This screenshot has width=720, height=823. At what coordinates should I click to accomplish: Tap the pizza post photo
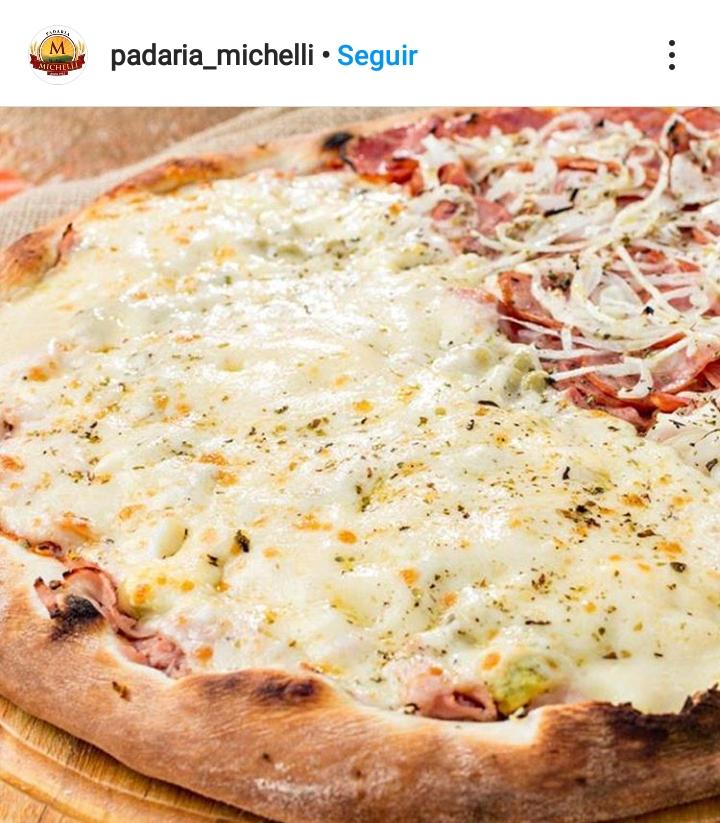360,465
